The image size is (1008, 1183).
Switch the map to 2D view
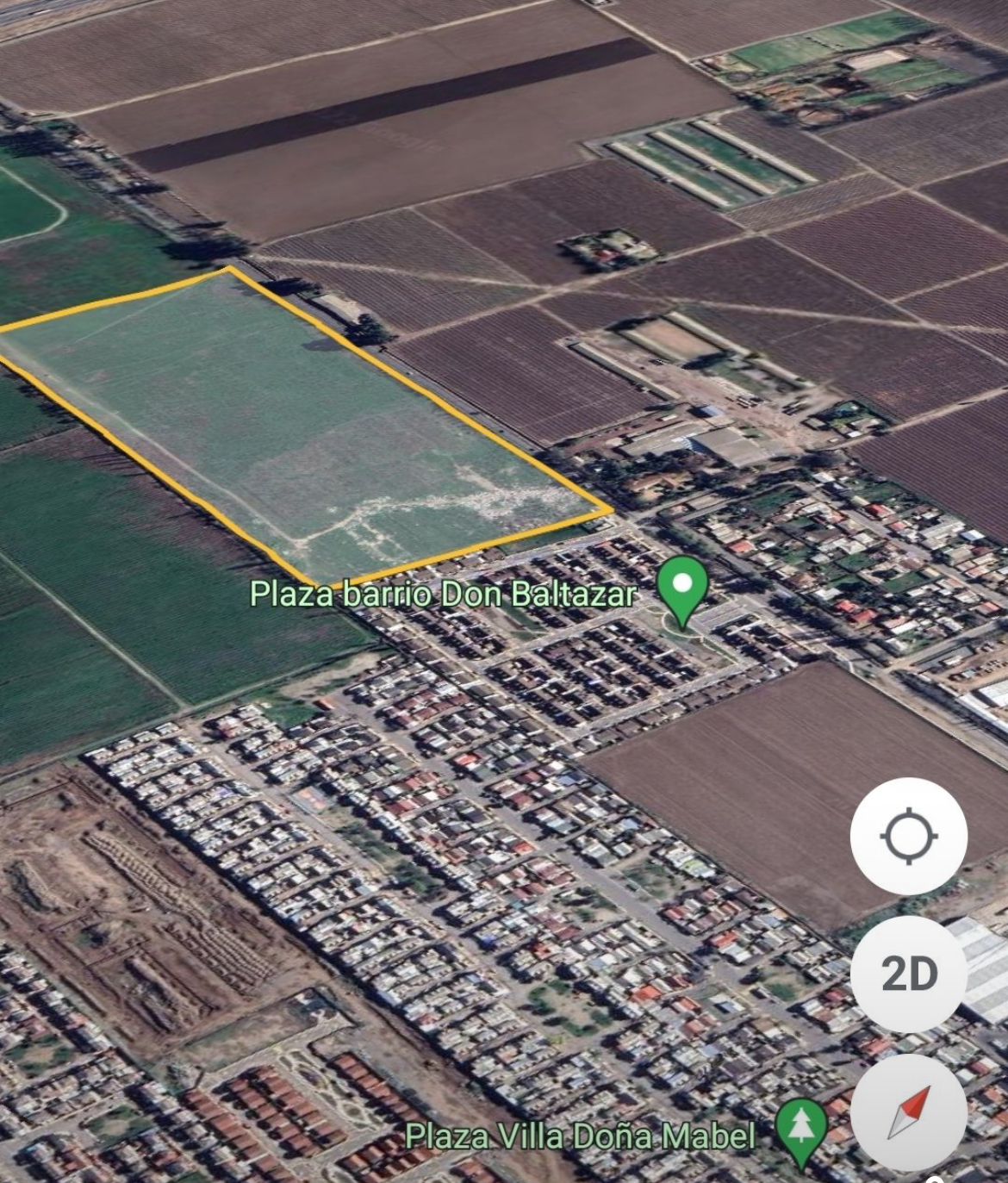pos(908,974)
